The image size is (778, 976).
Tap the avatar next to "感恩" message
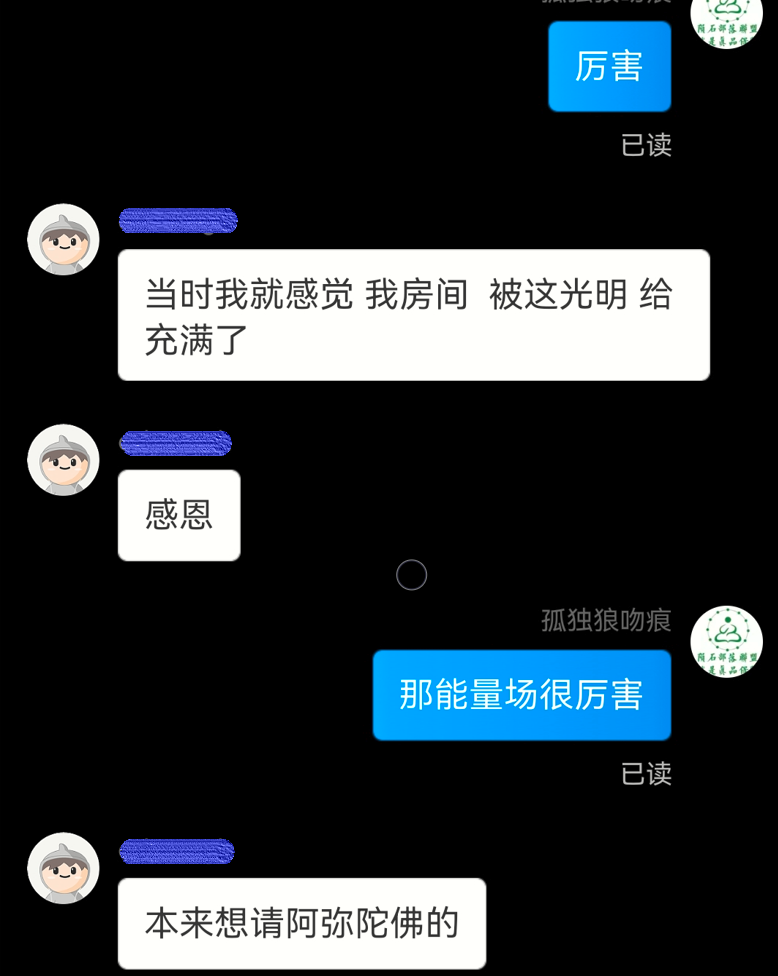(x=63, y=460)
